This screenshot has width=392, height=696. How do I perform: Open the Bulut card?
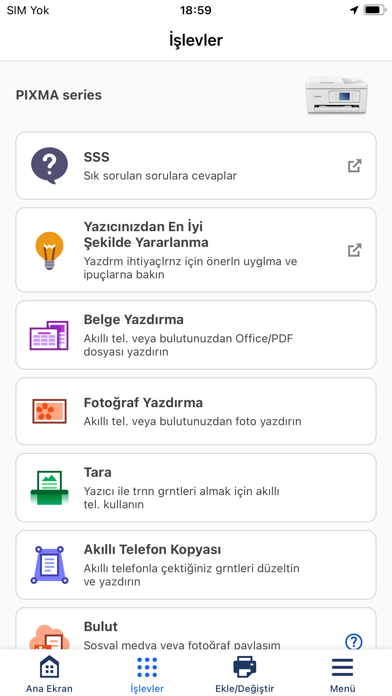click(x=196, y=629)
